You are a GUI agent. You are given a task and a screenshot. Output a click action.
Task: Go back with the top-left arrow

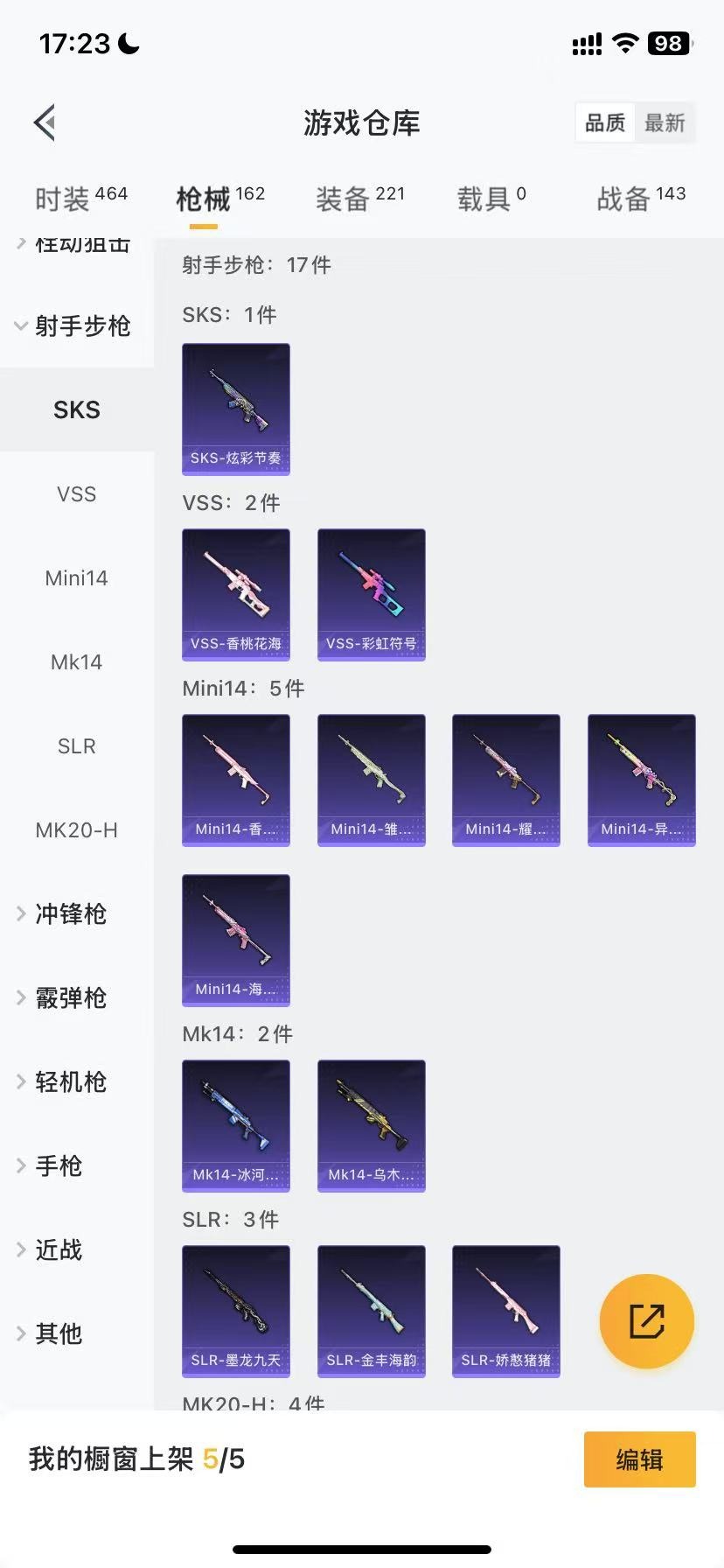(45, 122)
